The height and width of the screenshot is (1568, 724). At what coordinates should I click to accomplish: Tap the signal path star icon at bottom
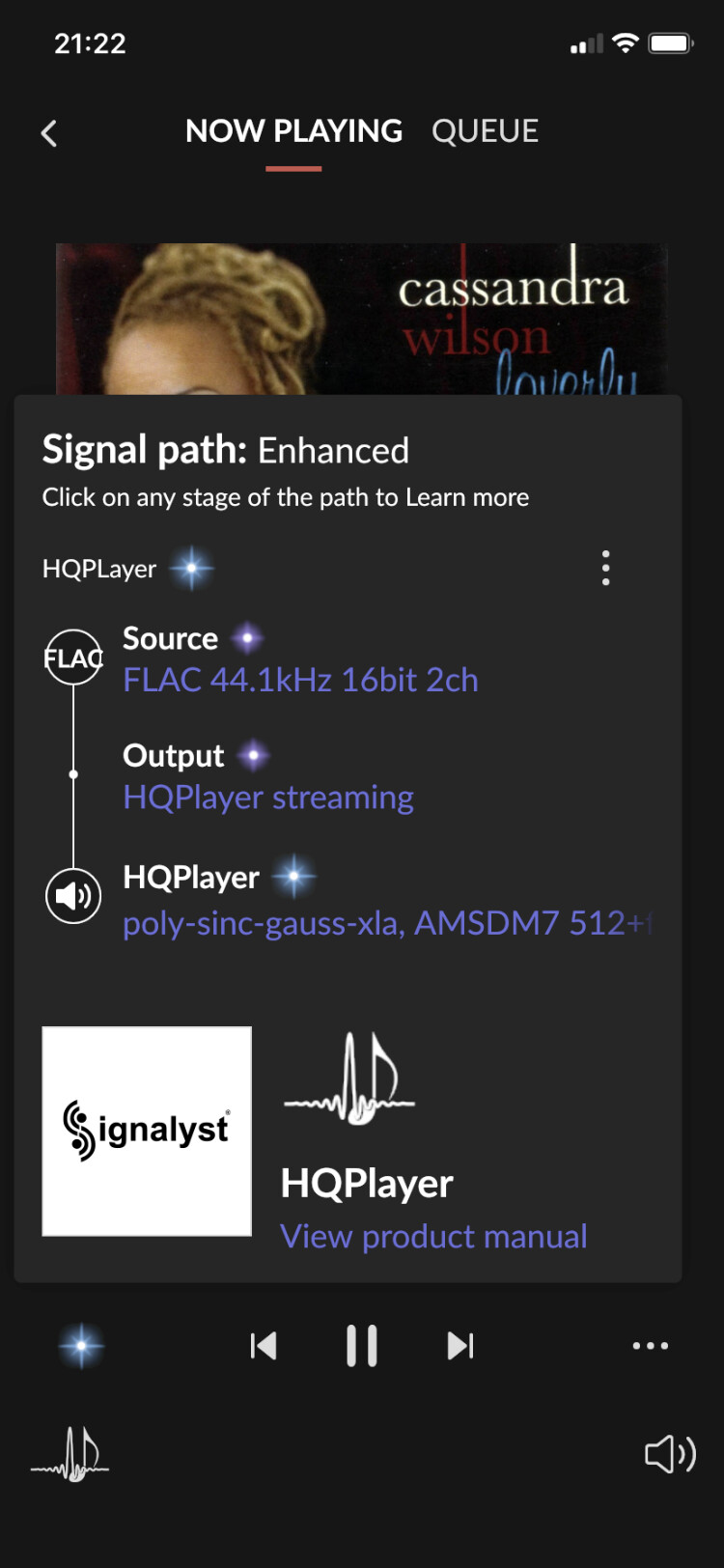coord(82,1346)
